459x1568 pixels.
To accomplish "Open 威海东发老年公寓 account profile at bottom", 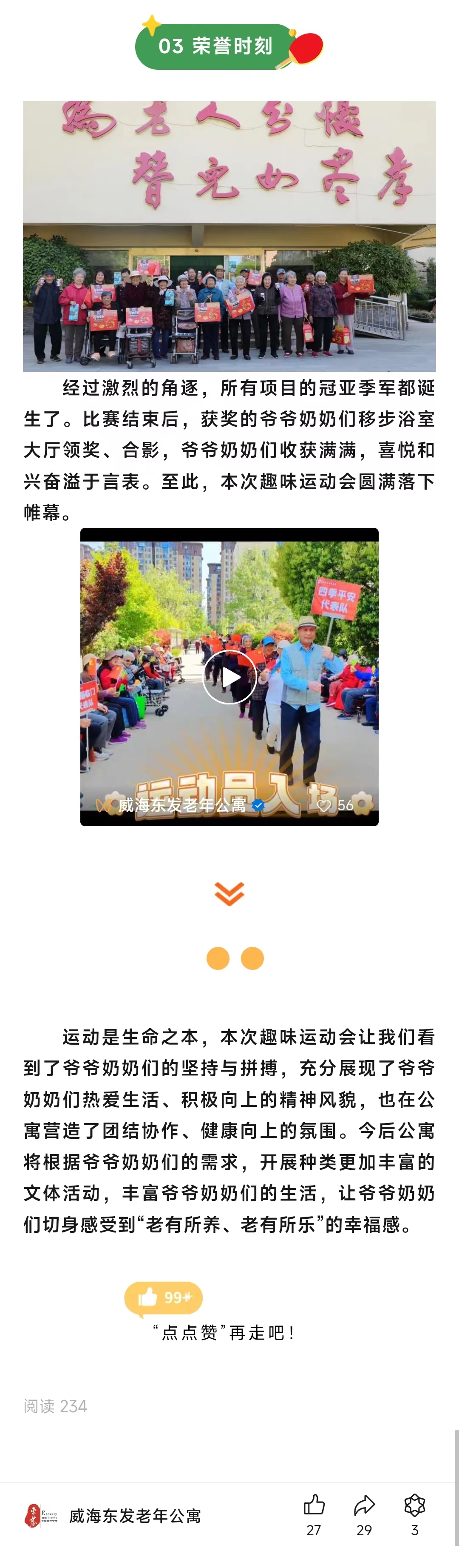I will pos(134,1515).
